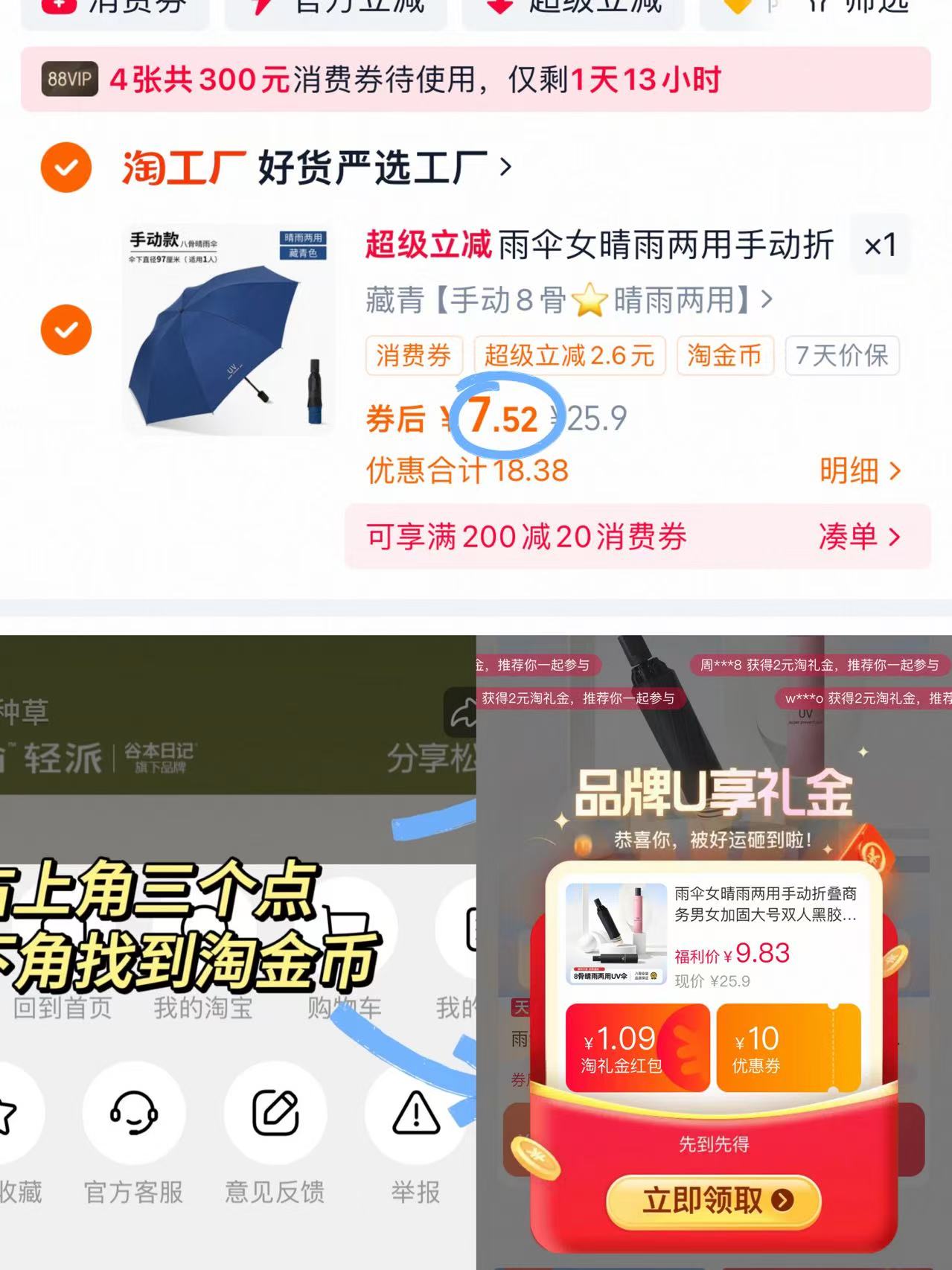This screenshot has height=1270, width=952.
Task: Expand the 淘工厂 好货严选工厂 store page
Action: 313,167
